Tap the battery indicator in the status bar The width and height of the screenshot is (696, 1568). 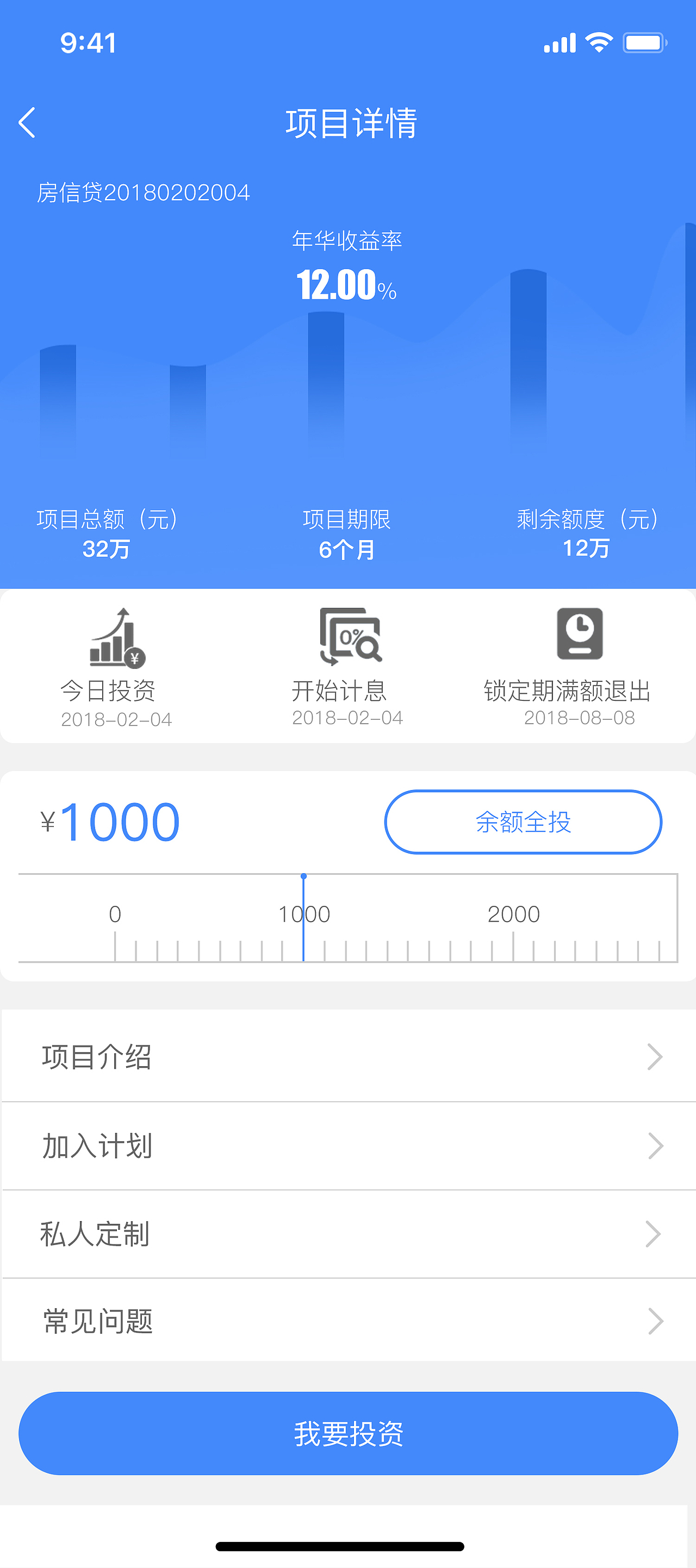[x=643, y=41]
